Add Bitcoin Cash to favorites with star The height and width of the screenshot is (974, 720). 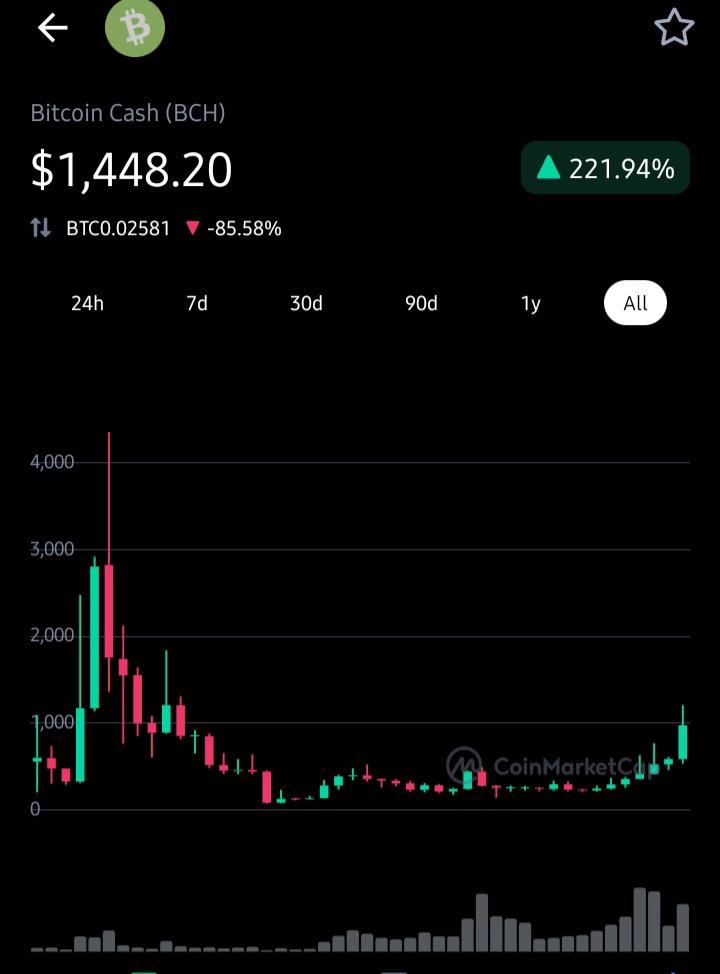[674, 28]
